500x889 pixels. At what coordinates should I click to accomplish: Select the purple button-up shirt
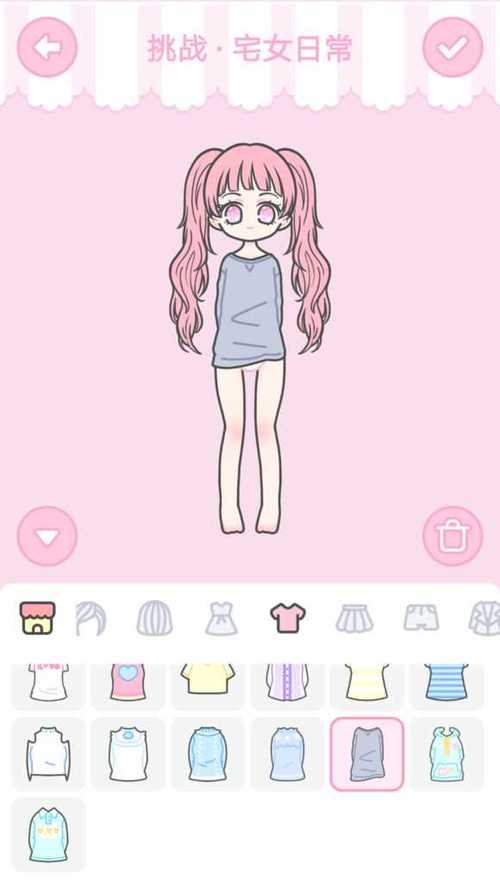click(x=287, y=685)
